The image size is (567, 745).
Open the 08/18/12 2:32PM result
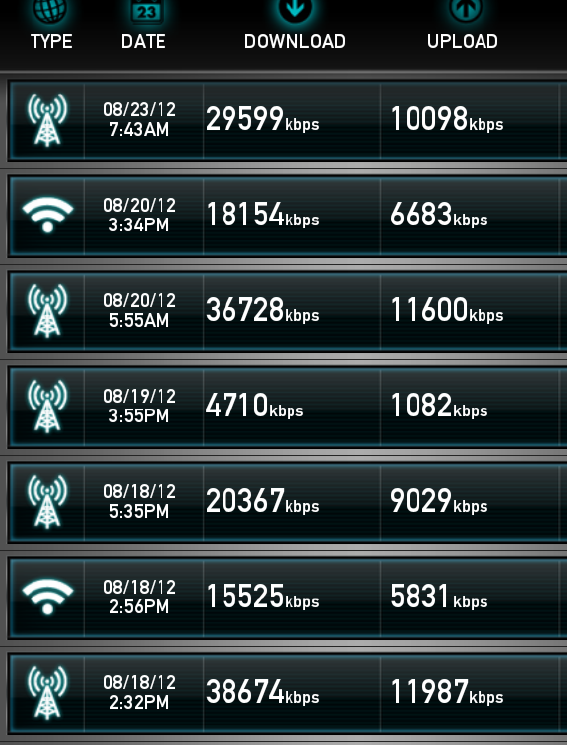pos(287,694)
